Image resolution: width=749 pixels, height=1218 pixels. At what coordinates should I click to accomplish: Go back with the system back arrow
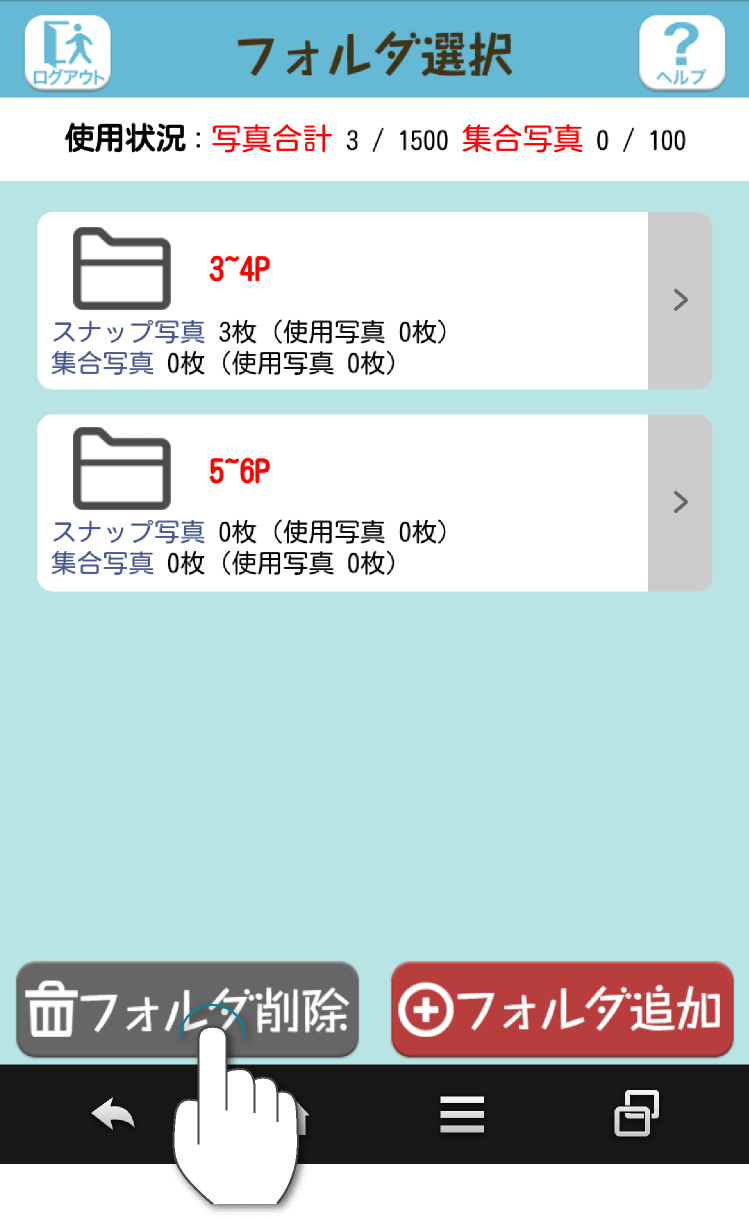(112, 1114)
